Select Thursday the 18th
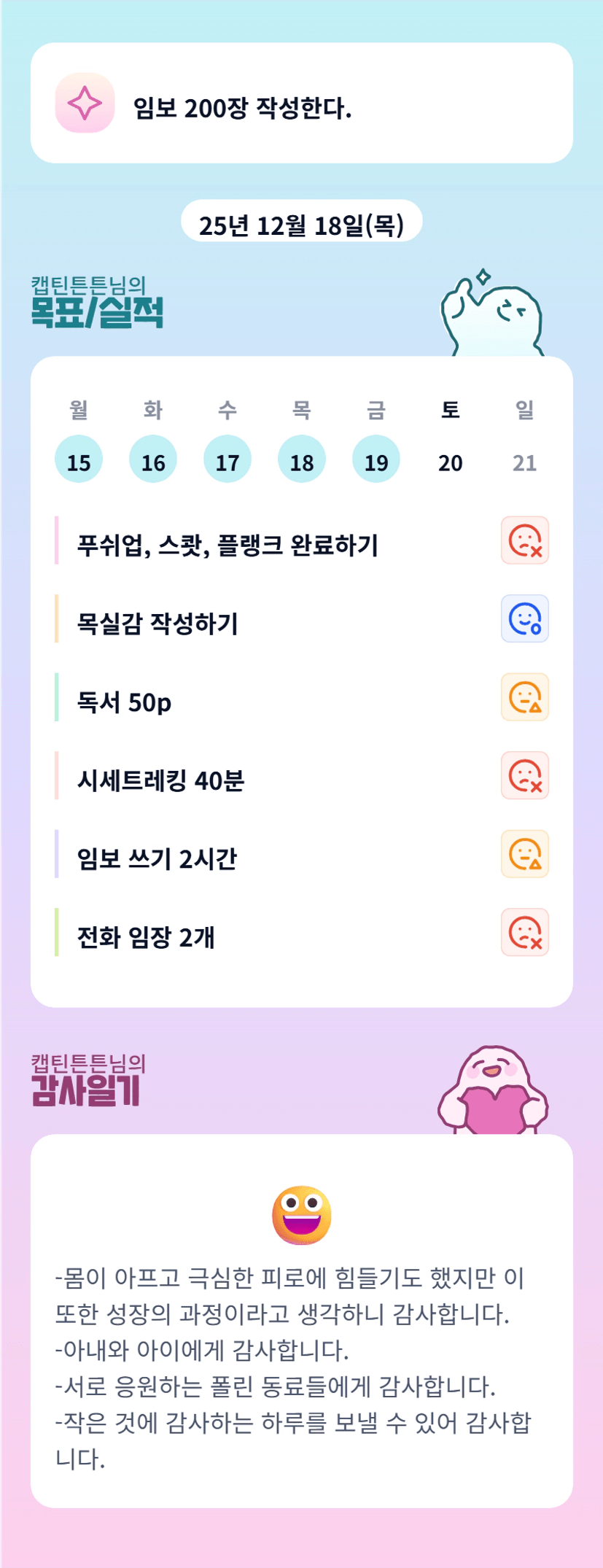 tap(302, 459)
